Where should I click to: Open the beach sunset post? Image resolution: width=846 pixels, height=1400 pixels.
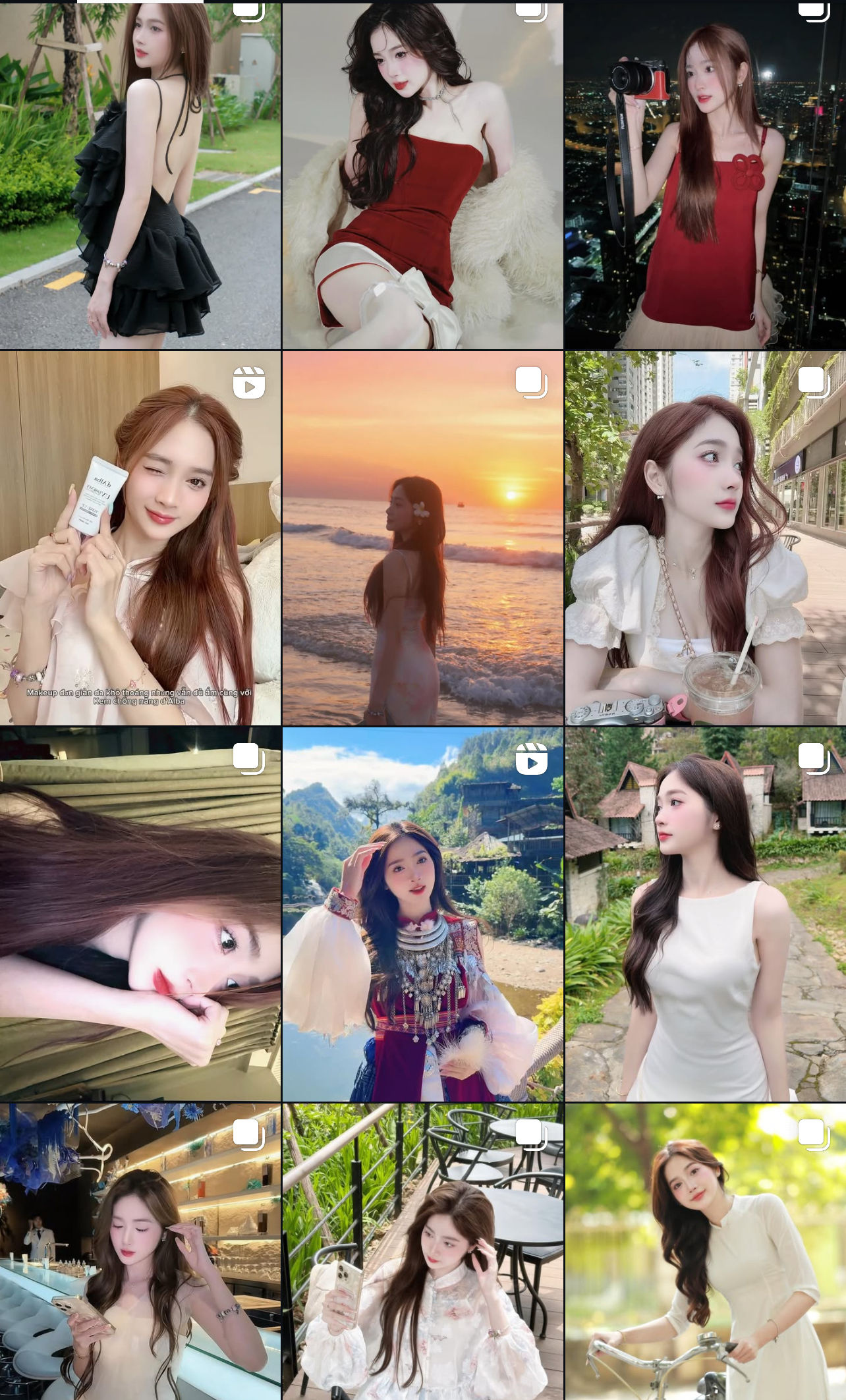[422, 538]
